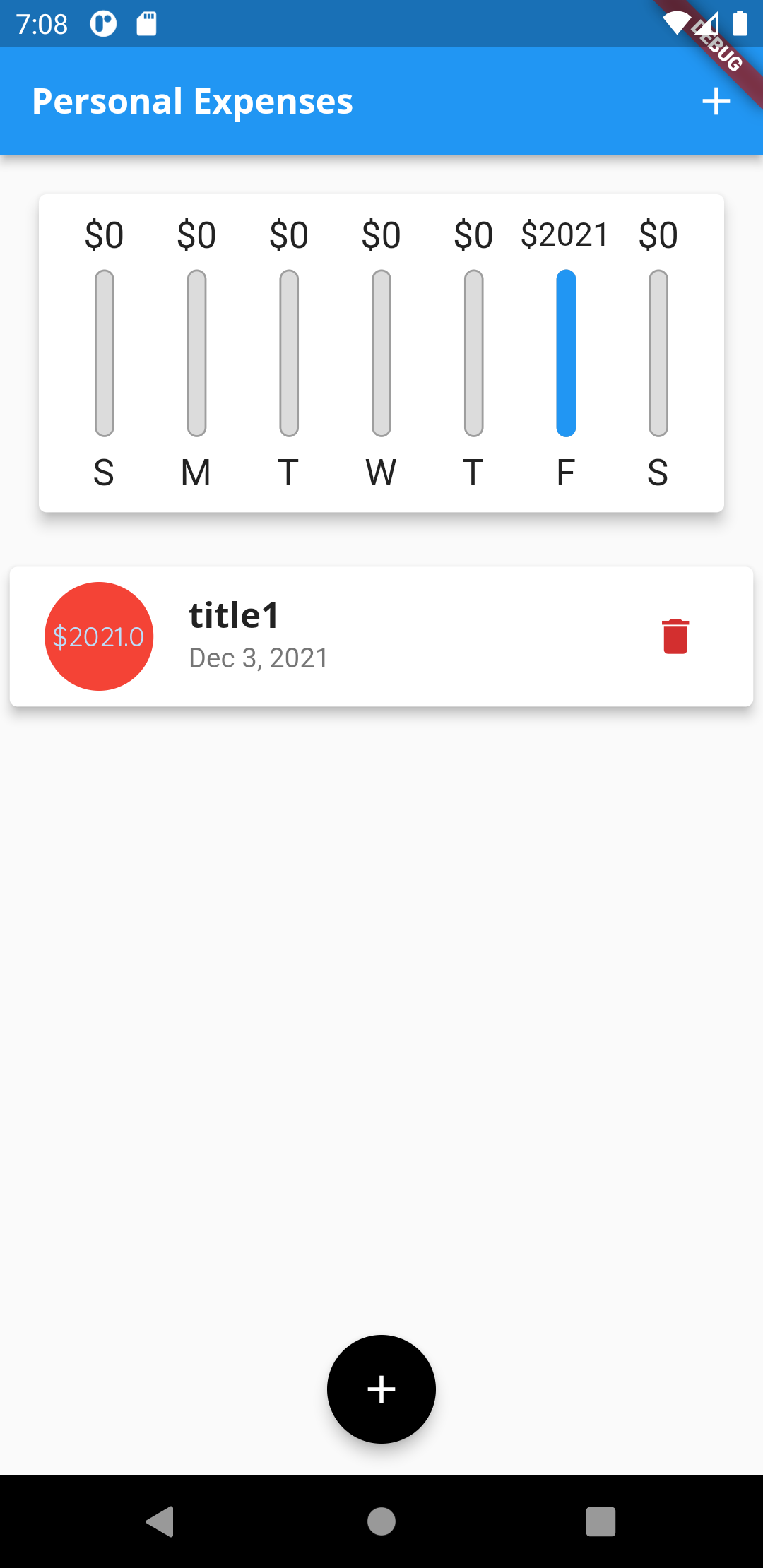Image resolution: width=763 pixels, height=1568 pixels.
Task: Click the expense entry titled title1
Action: tap(233, 614)
